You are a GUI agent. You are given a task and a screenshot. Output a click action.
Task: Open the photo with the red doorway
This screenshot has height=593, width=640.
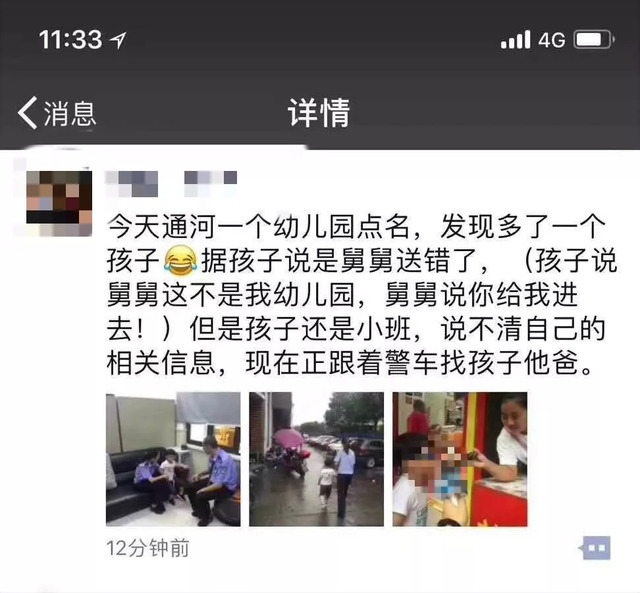point(459,459)
